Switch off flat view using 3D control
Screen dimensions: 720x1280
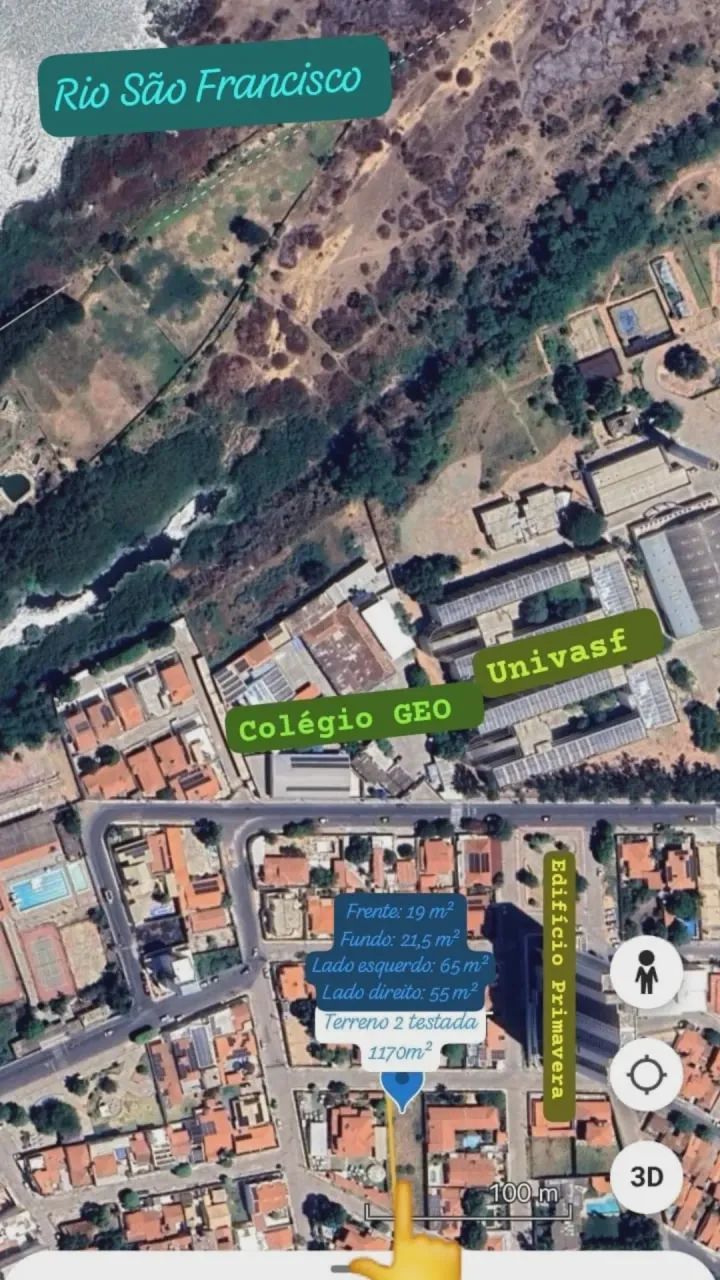(x=647, y=1178)
